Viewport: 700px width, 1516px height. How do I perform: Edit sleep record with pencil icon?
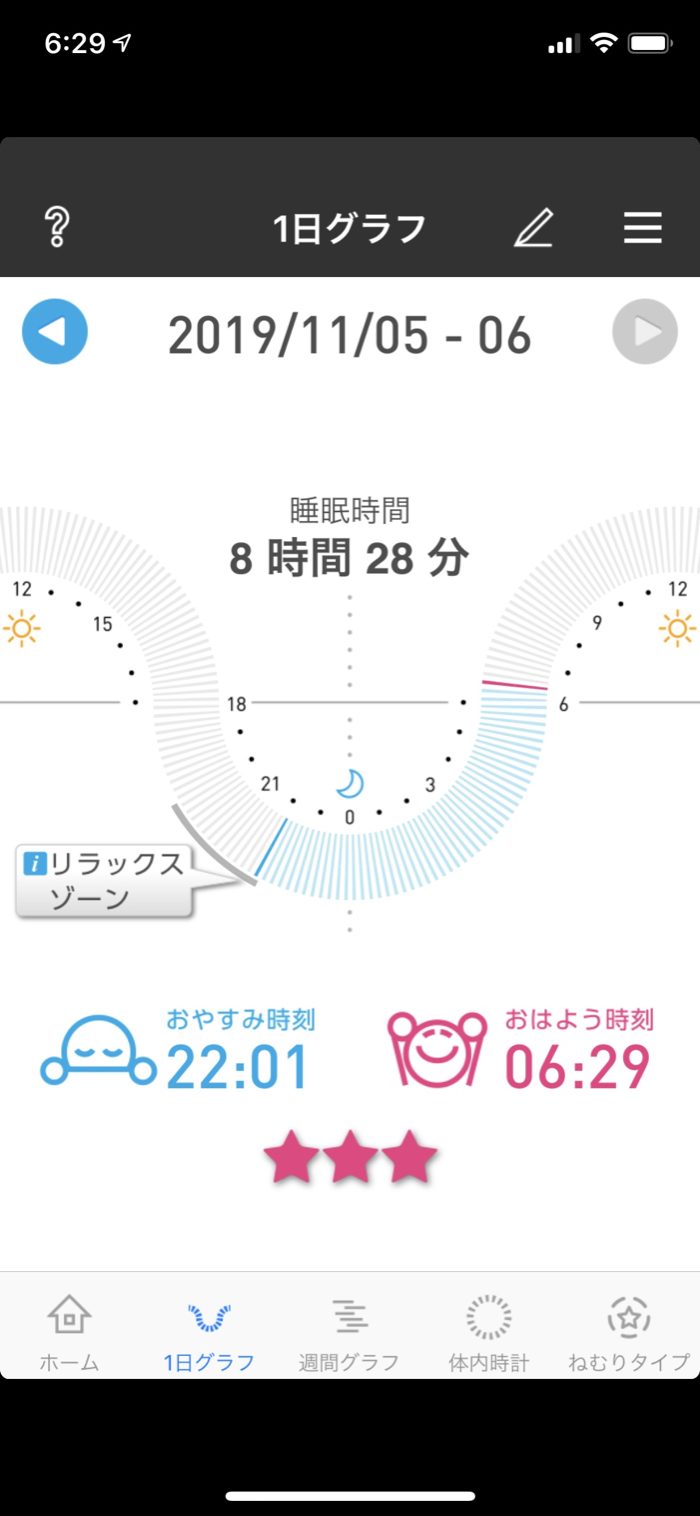[533, 228]
